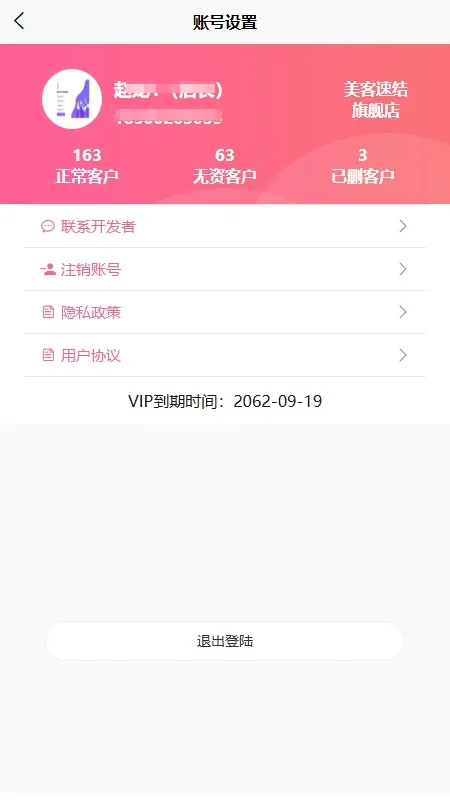Go back using the top-left arrow

pos(19,21)
